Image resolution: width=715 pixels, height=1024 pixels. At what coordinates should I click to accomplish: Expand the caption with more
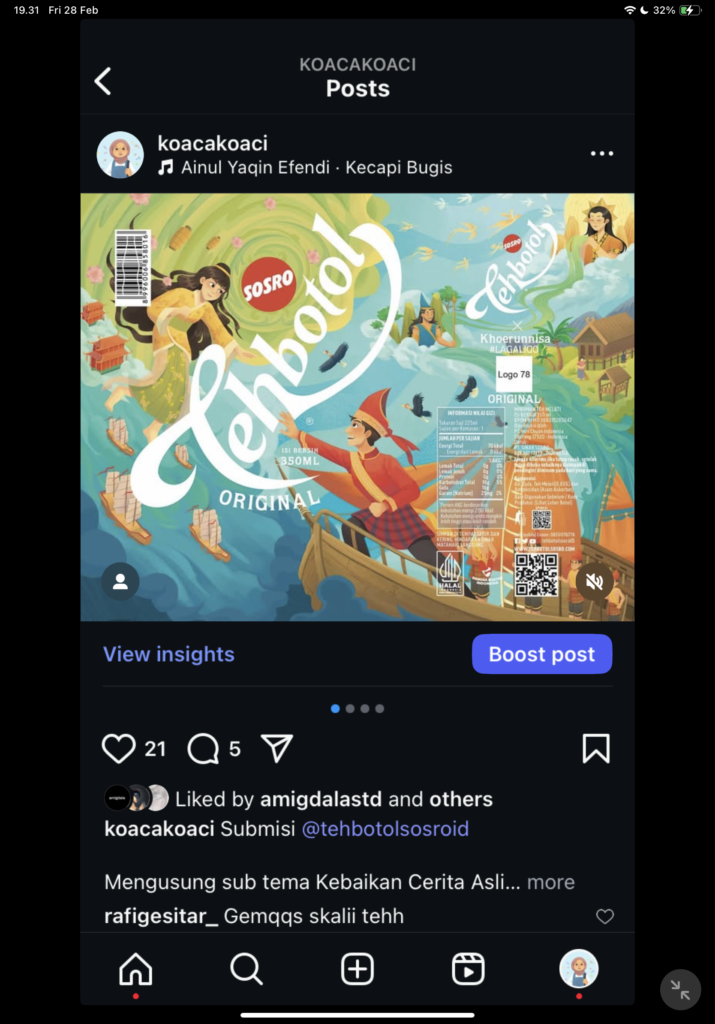pyautogui.click(x=551, y=882)
